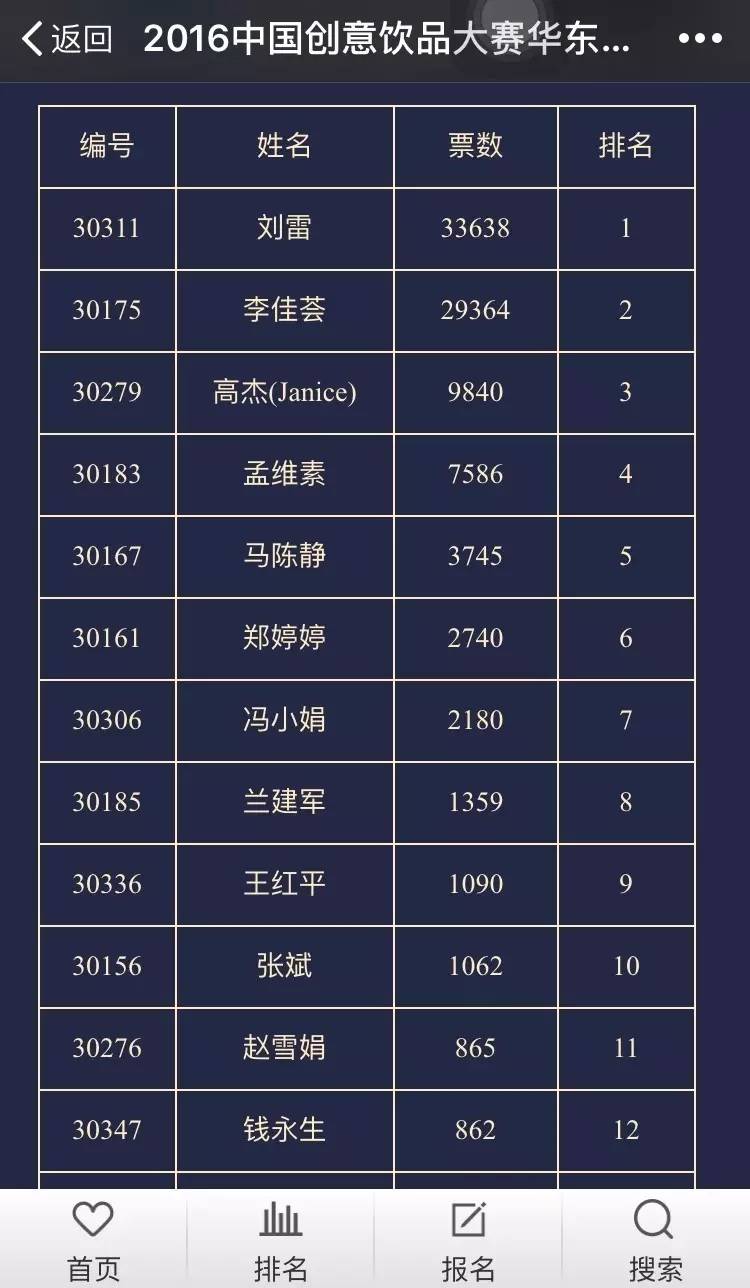Switch to the 首页 tab
The height and width of the screenshot is (1288, 750).
click(x=93, y=1241)
